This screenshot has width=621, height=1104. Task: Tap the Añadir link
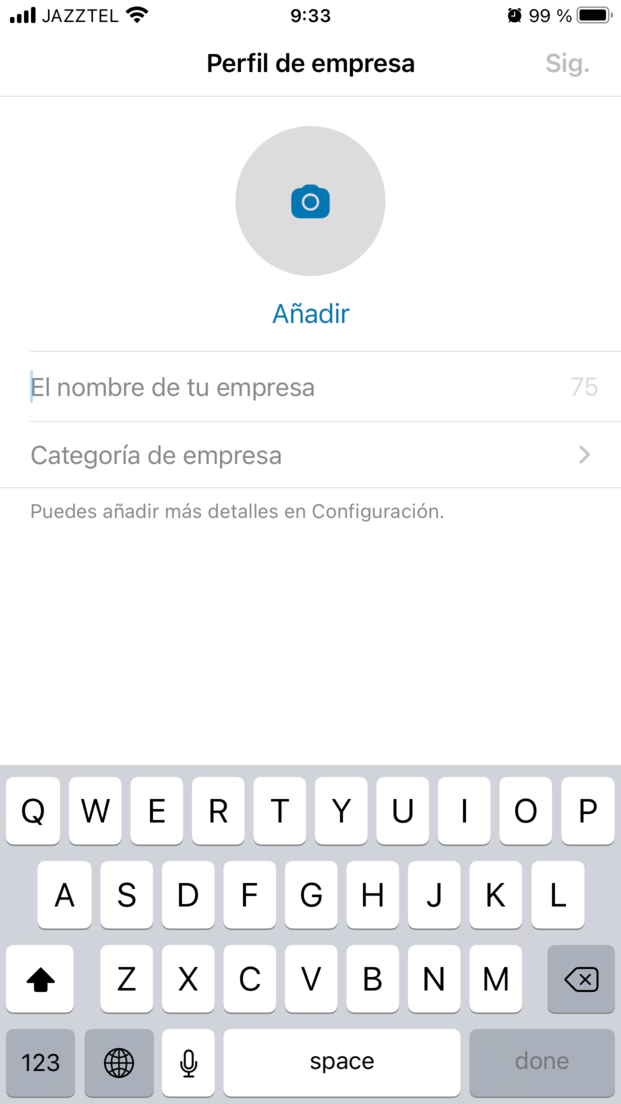(310, 313)
